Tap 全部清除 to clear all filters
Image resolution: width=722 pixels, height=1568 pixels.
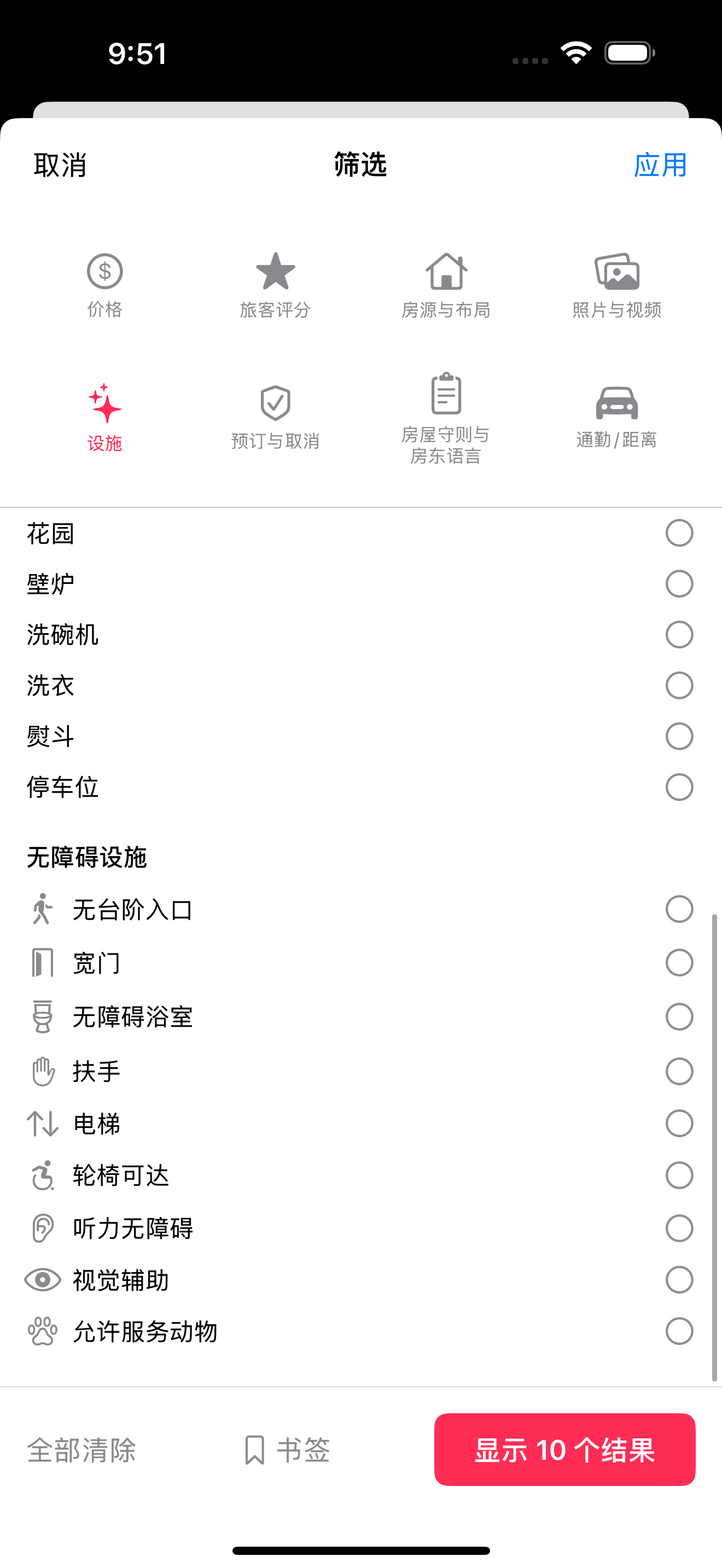81,1450
